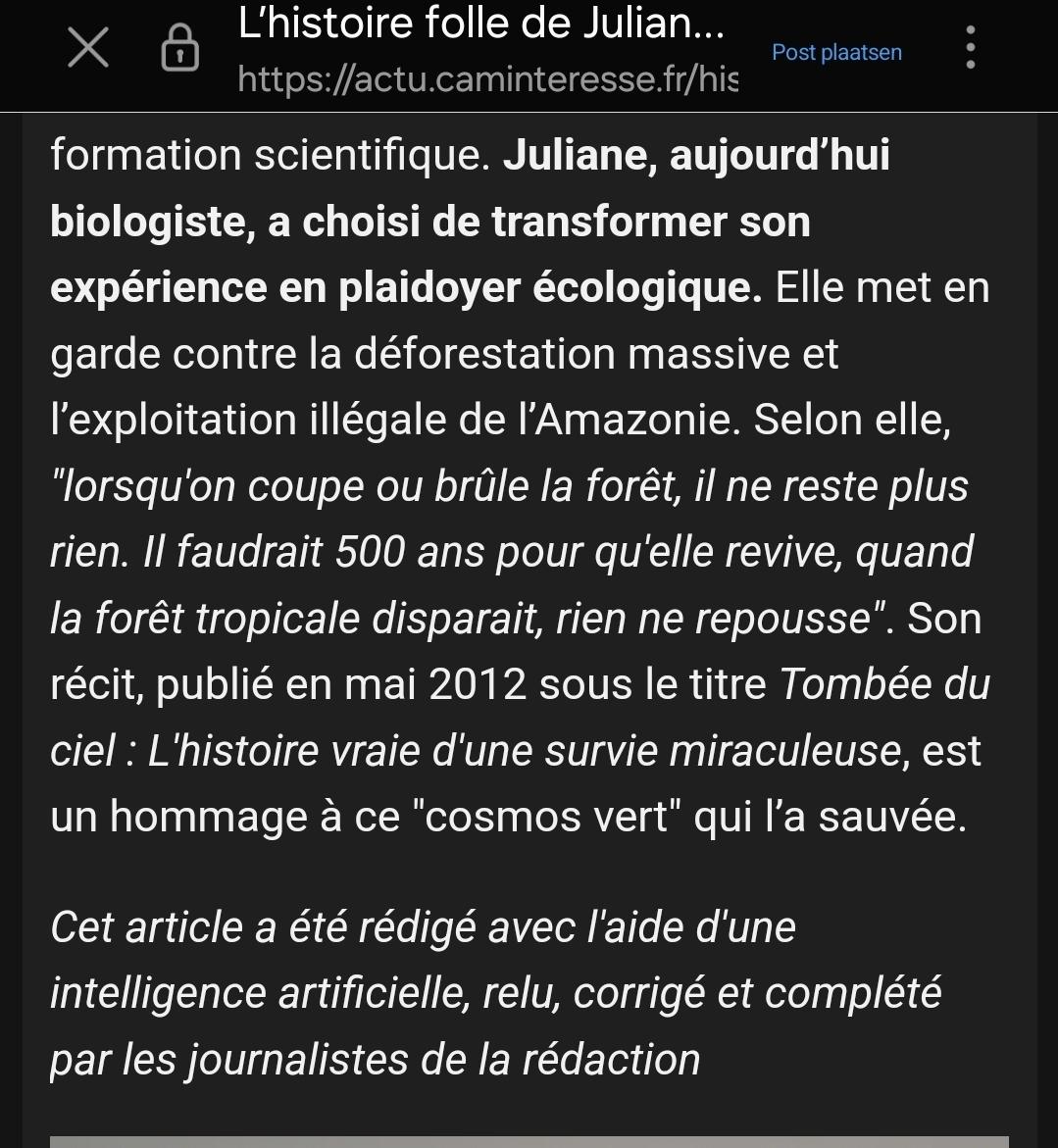
Task: Close the in-app browser tab
Action: (88, 47)
